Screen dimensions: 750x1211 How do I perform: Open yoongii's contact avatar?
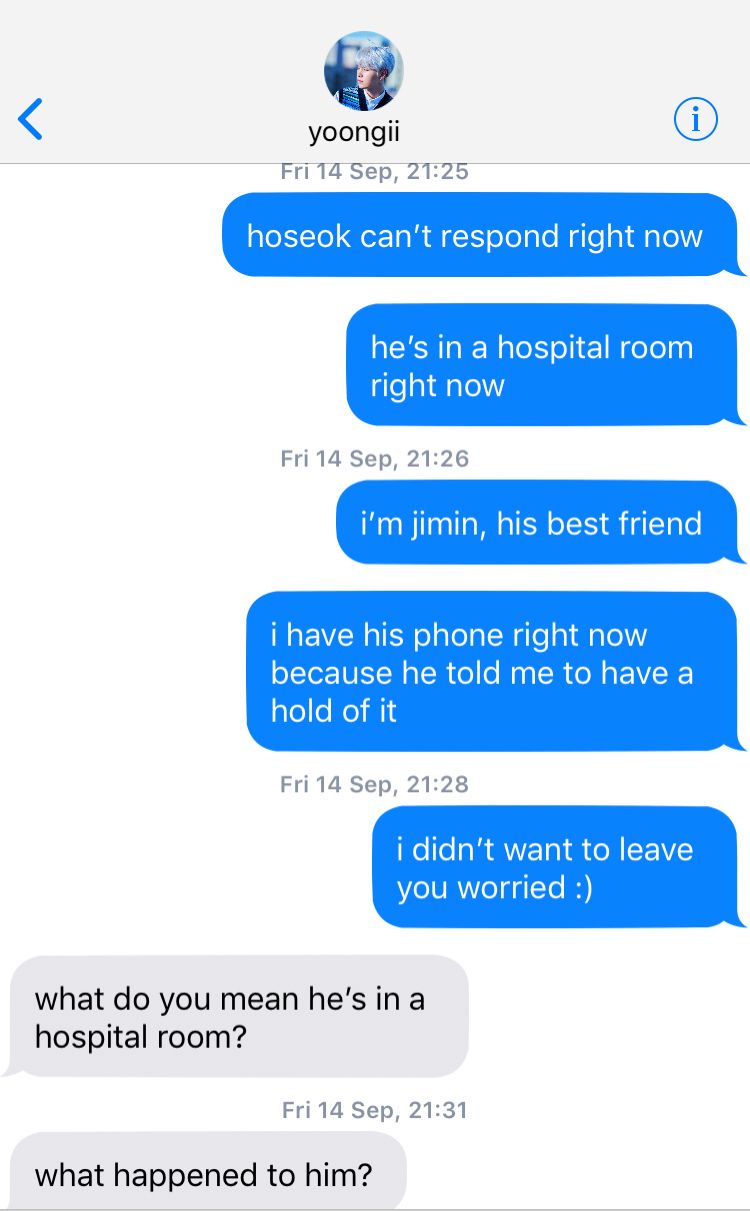[364, 70]
